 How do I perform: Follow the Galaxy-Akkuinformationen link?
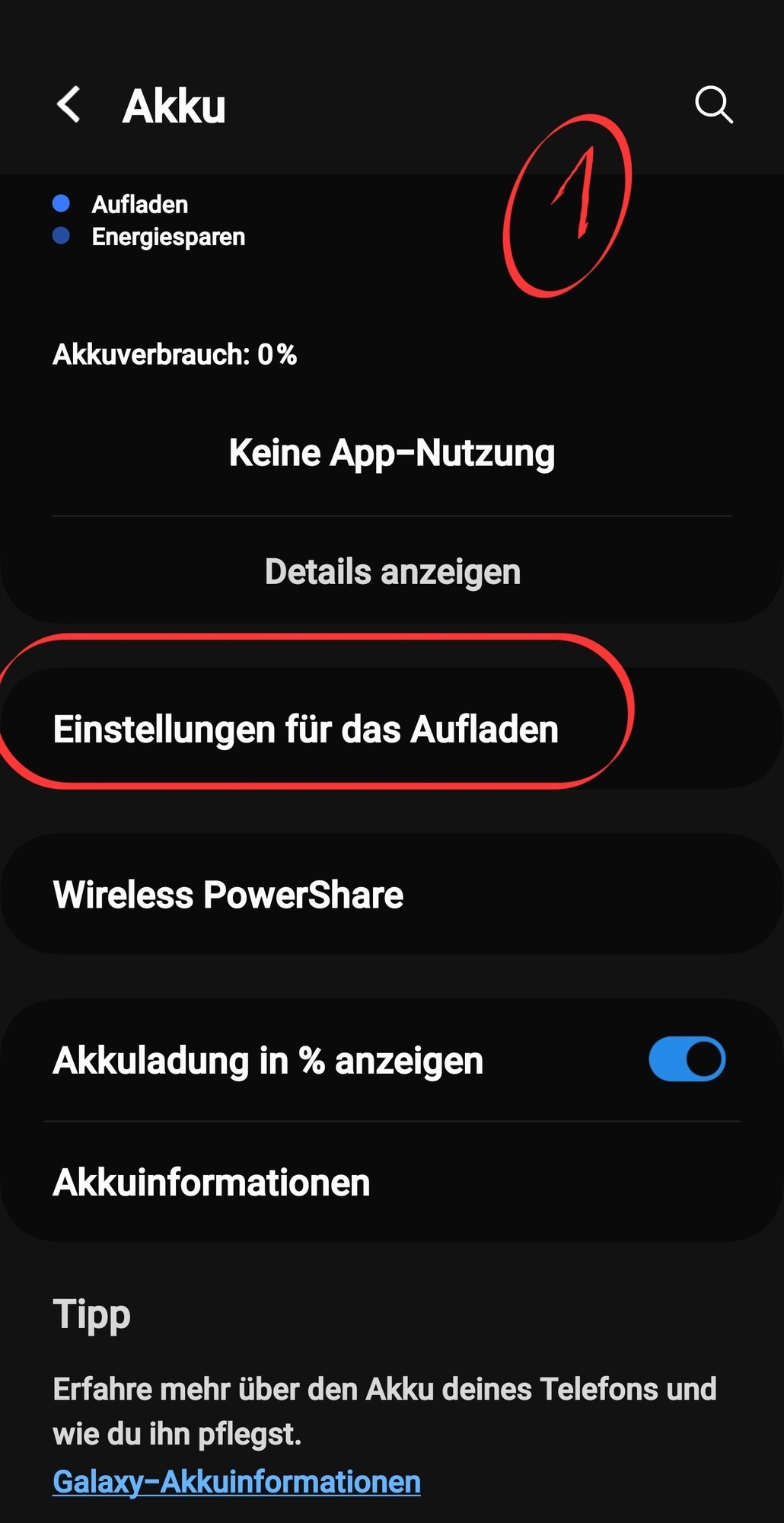[237, 1482]
